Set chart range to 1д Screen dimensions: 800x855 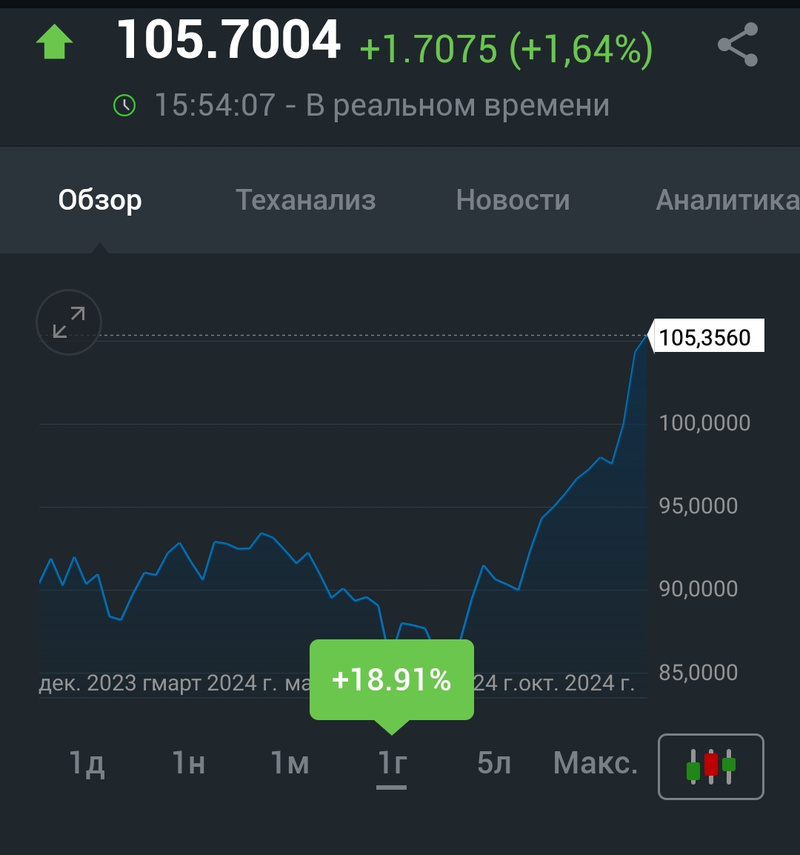coord(87,764)
